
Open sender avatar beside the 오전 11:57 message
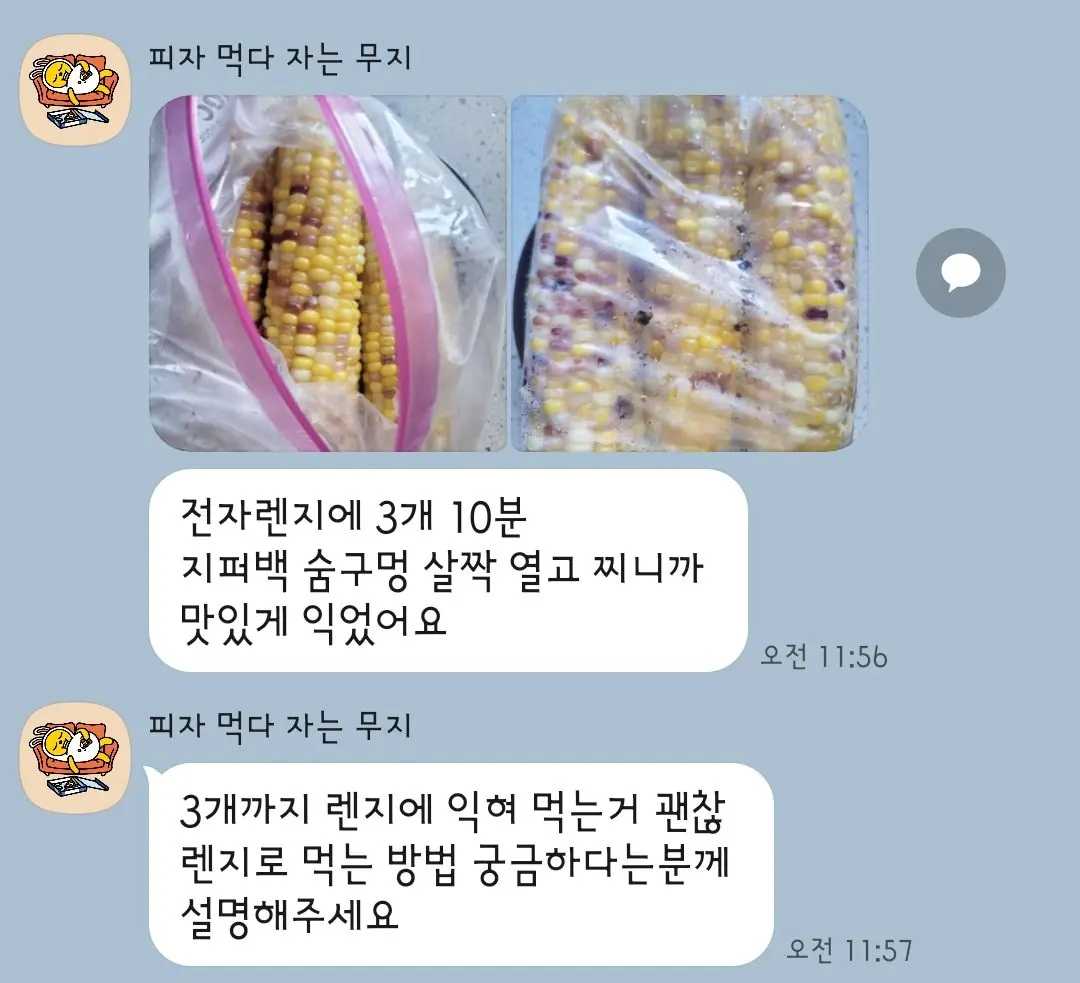pyautogui.click(x=71, y=756)
